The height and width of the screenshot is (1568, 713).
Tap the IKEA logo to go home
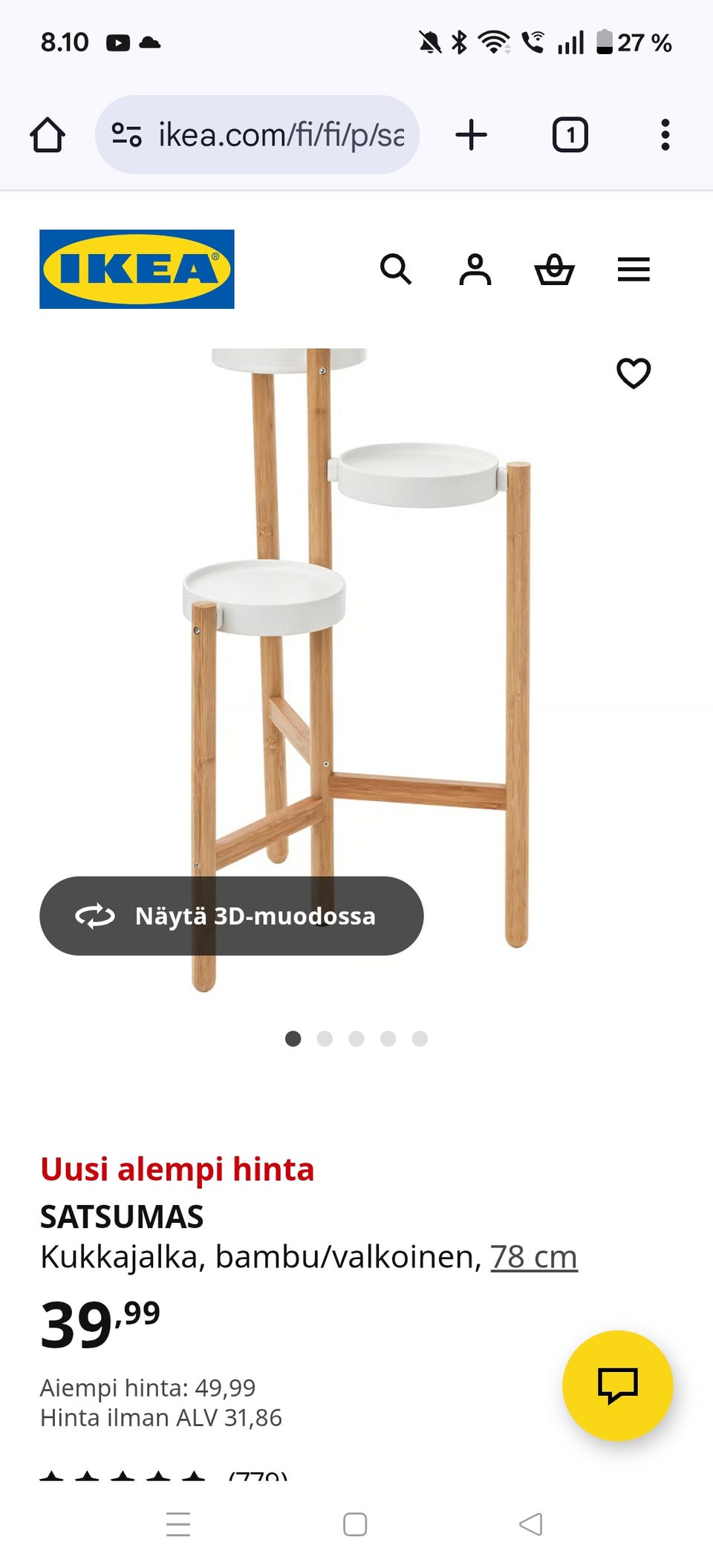pos(137,269)
